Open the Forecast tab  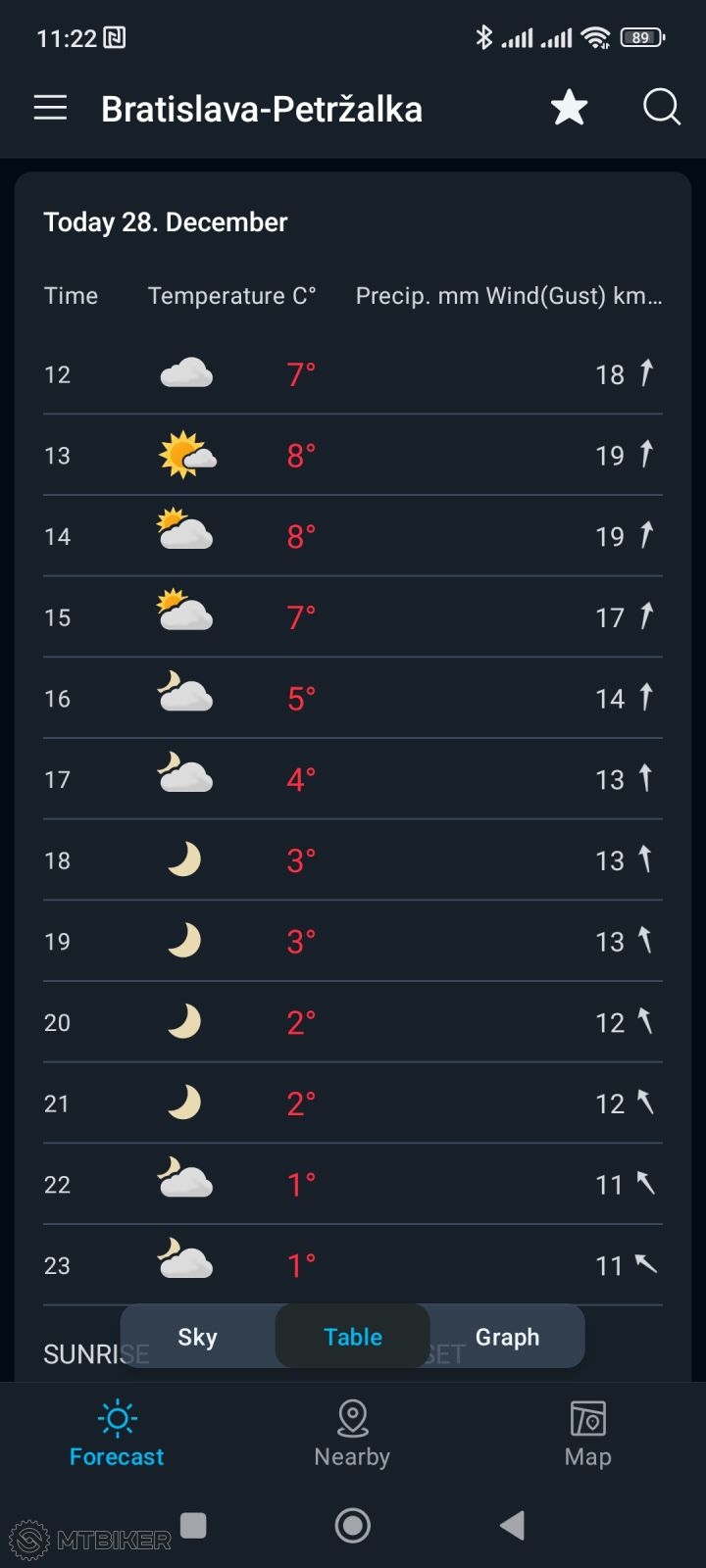coord(117,1434)
